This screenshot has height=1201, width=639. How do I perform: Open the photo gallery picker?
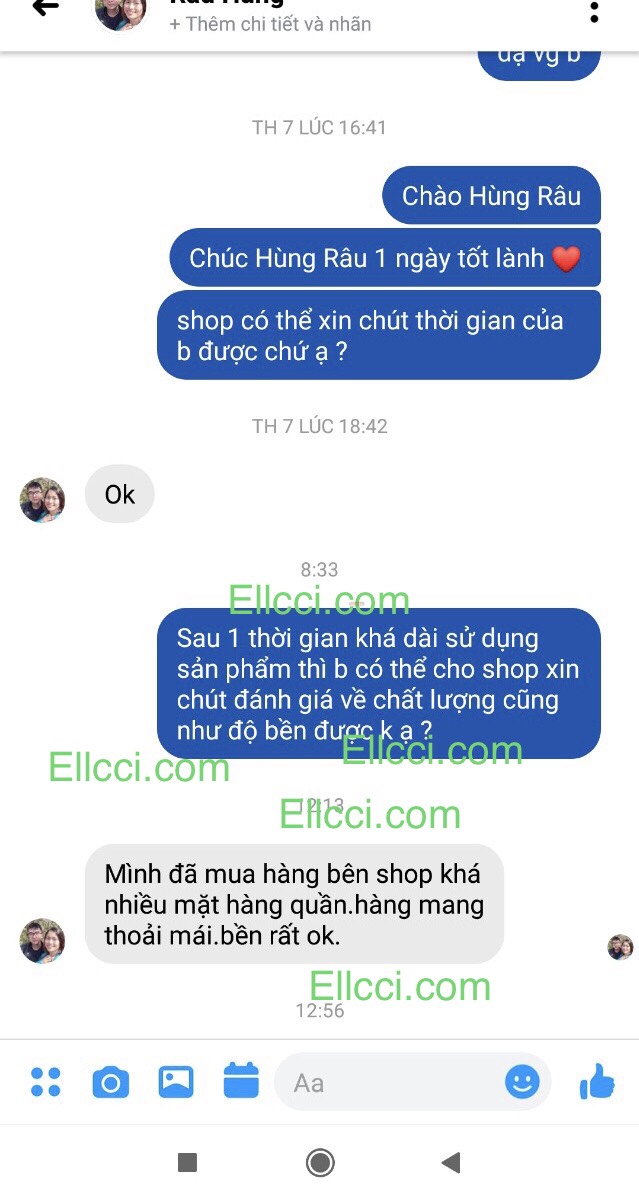pyautogui.click(x=175, y=1082)
